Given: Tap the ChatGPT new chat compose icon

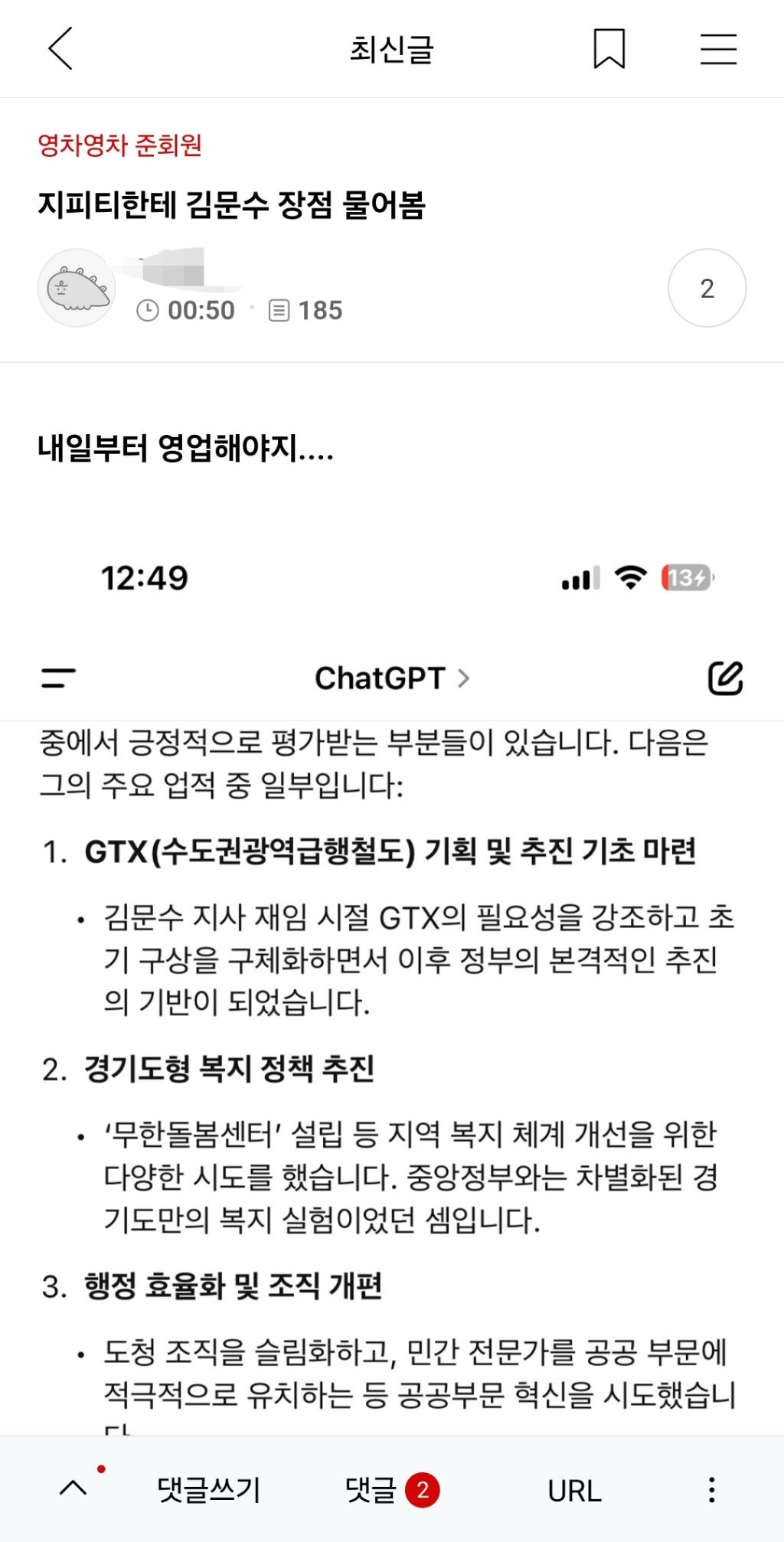Looking at the screenshot, I should (x=724, y=677).
